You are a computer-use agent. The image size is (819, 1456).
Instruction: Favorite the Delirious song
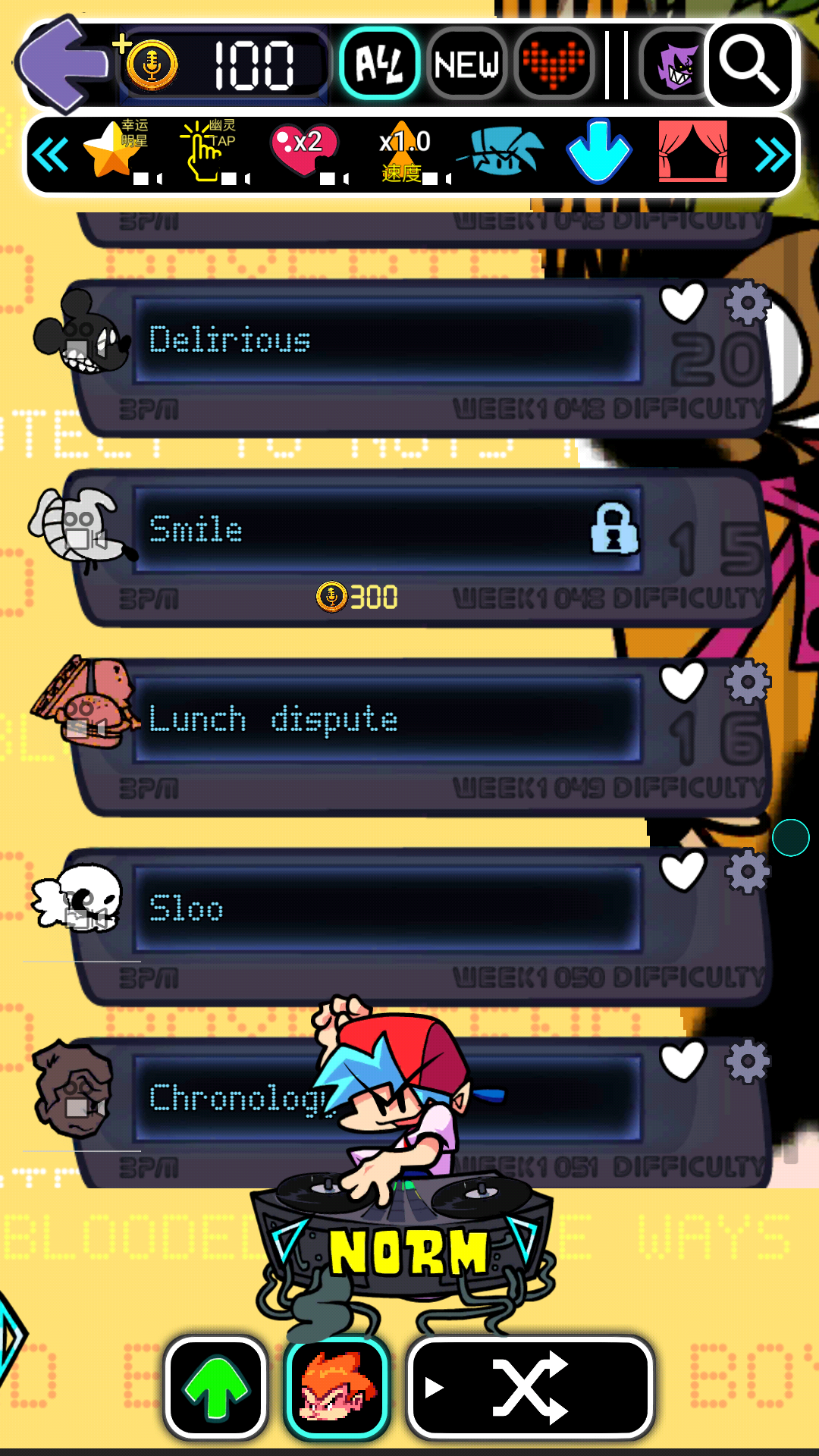(682, 303)
